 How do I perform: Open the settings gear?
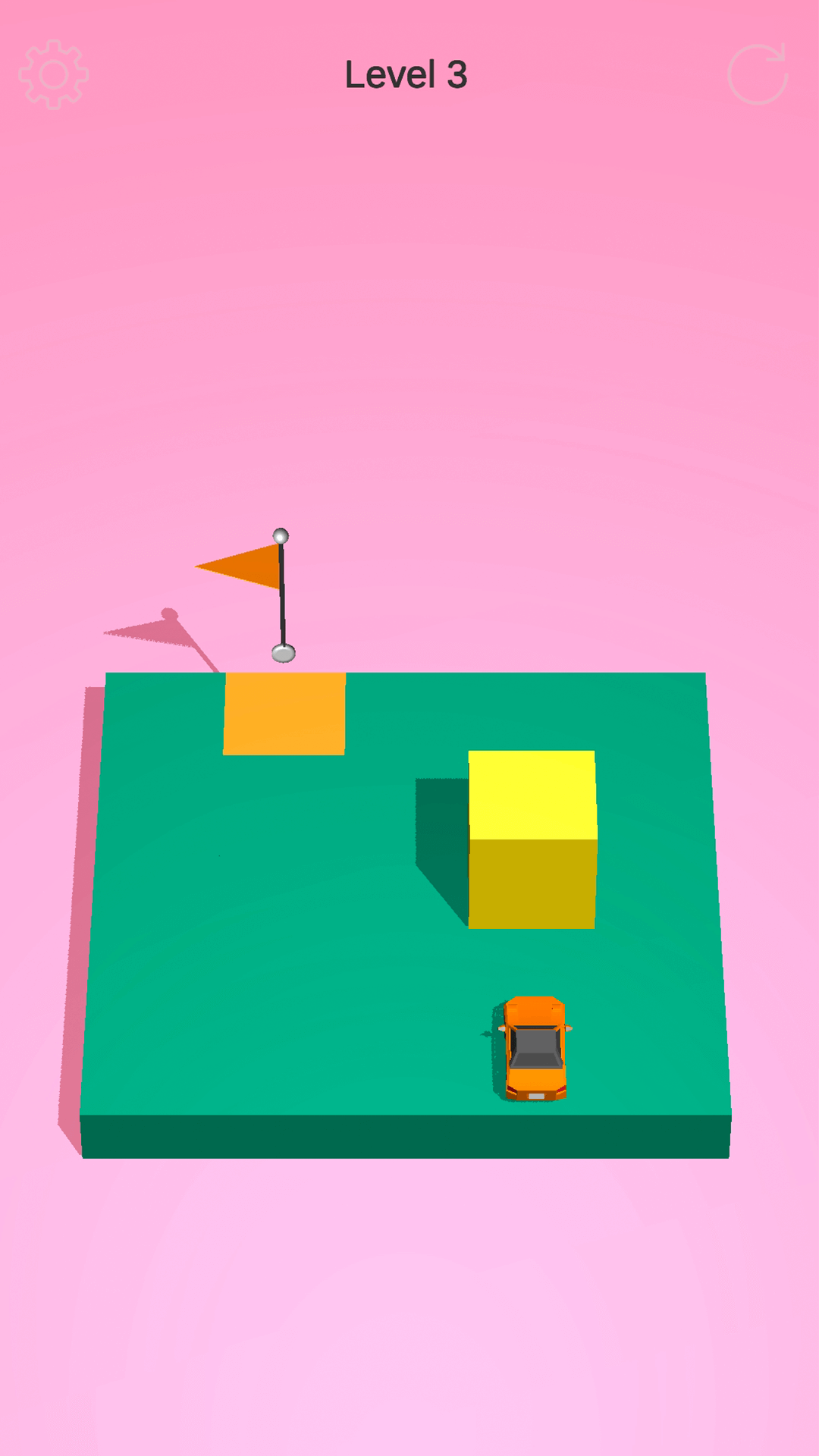(x=54, y=74)
